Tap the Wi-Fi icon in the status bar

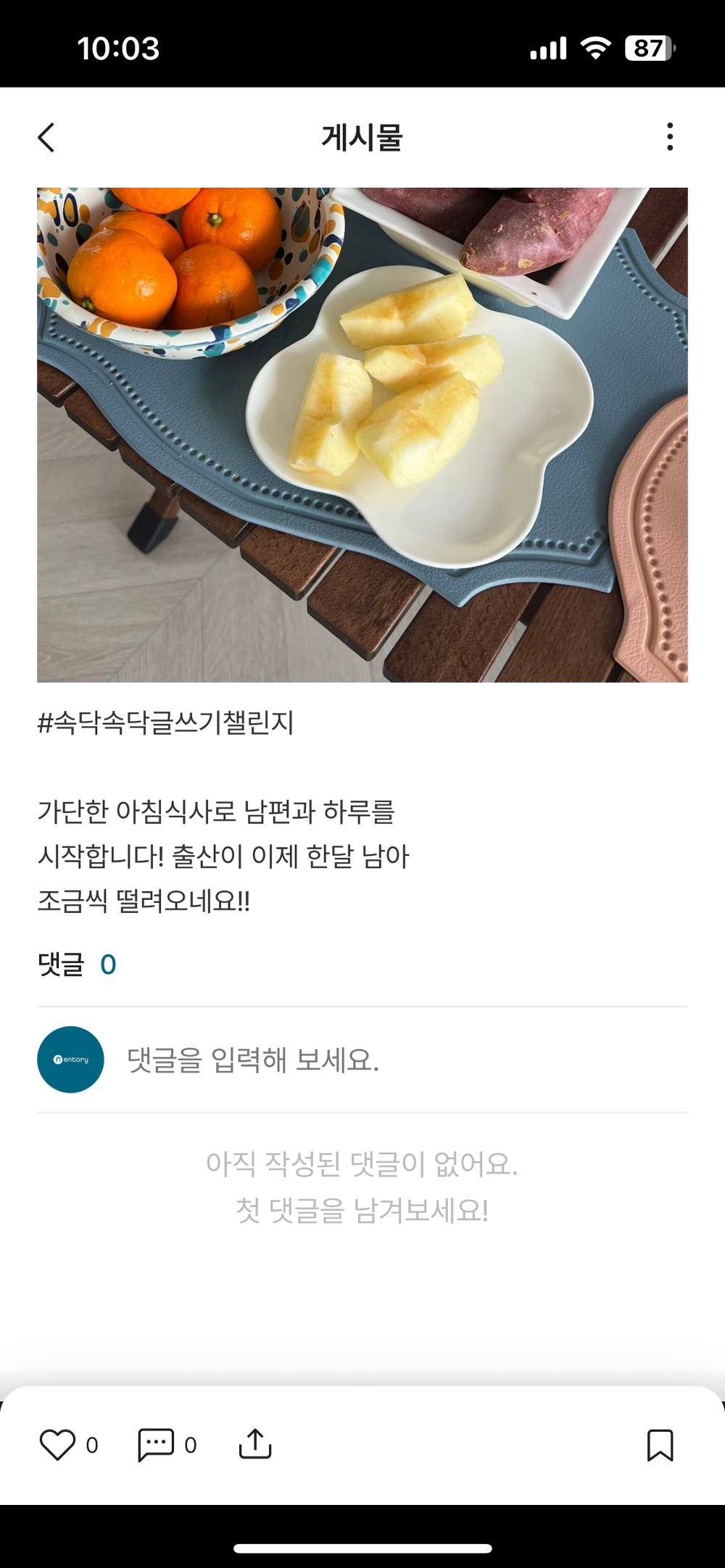click(x=595, y=46)
